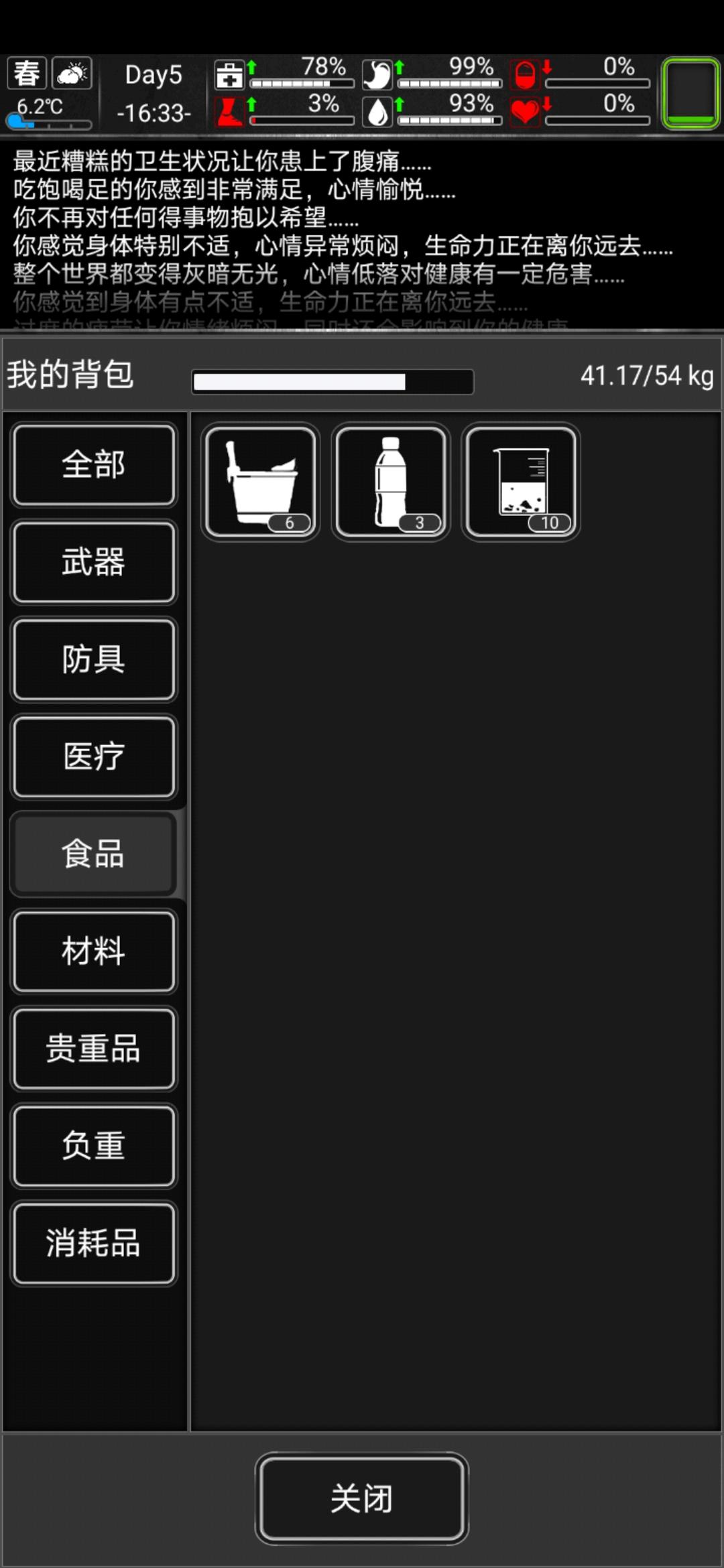Screen dimensions: 724x1568
Task: Close the backpack with 关闭
Action: click(x=362, y=1498)
